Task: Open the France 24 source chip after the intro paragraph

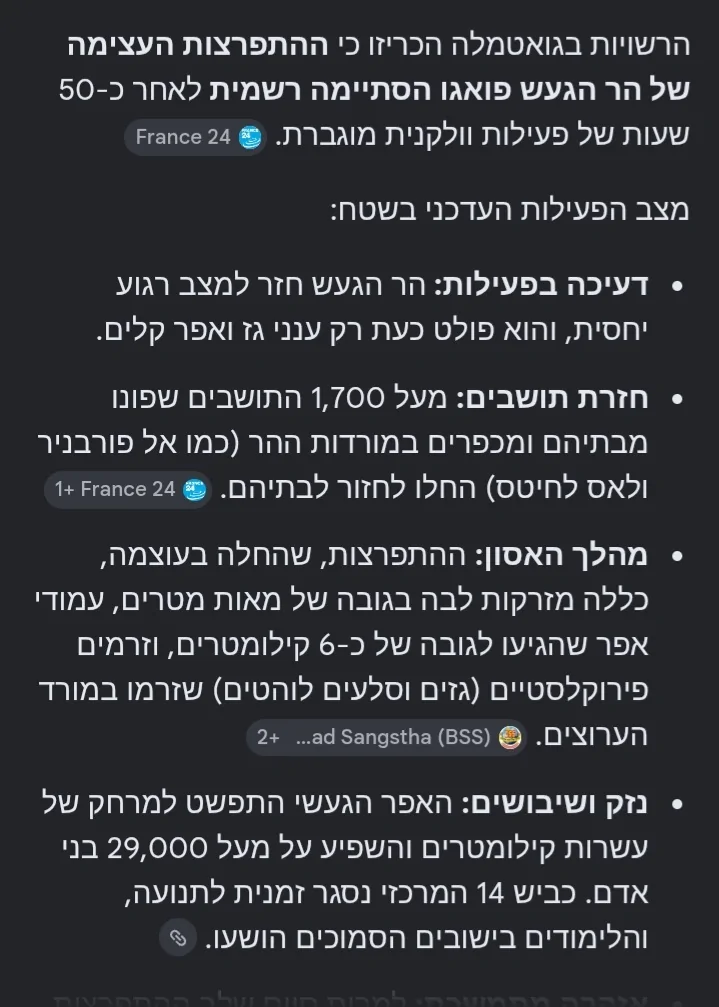Action: tap(195, 137)
